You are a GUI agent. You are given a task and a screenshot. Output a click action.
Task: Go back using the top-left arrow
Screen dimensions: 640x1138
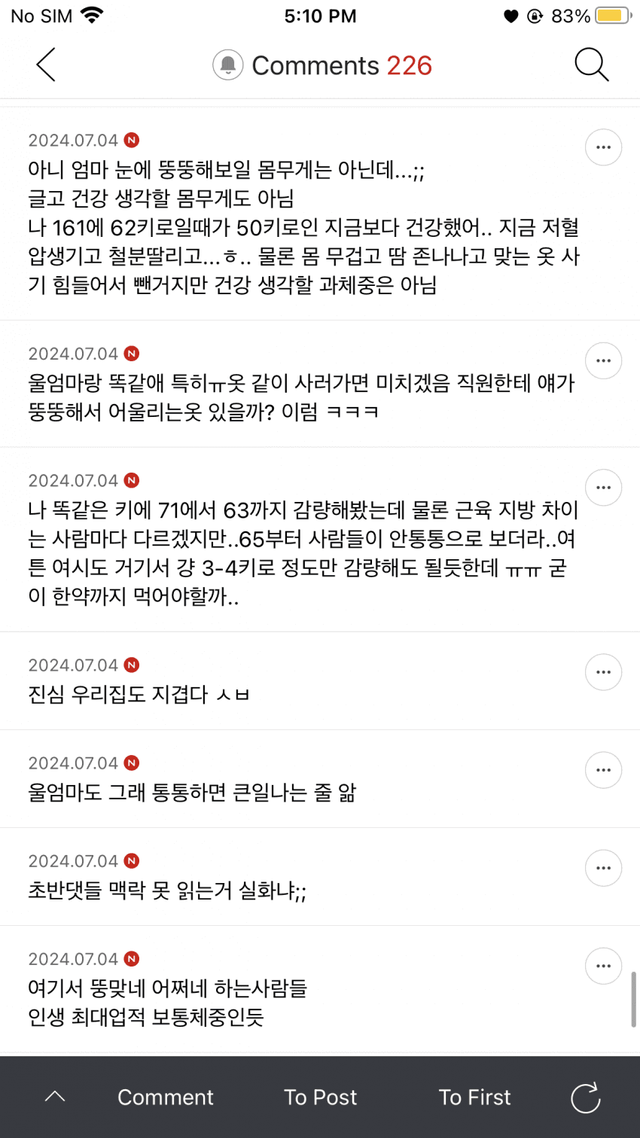click(x=46, y=66)
